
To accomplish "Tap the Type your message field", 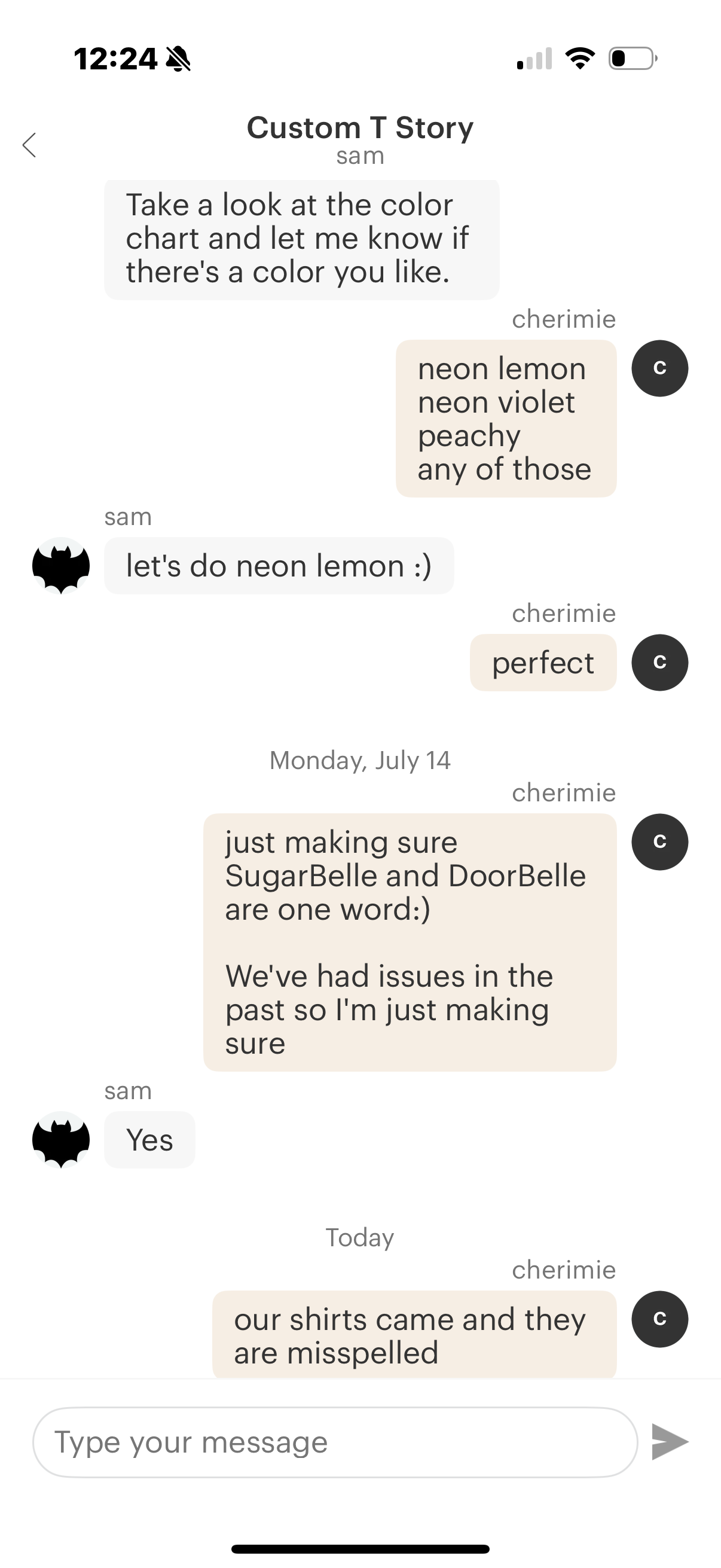I will click(x=335, y=1442).
